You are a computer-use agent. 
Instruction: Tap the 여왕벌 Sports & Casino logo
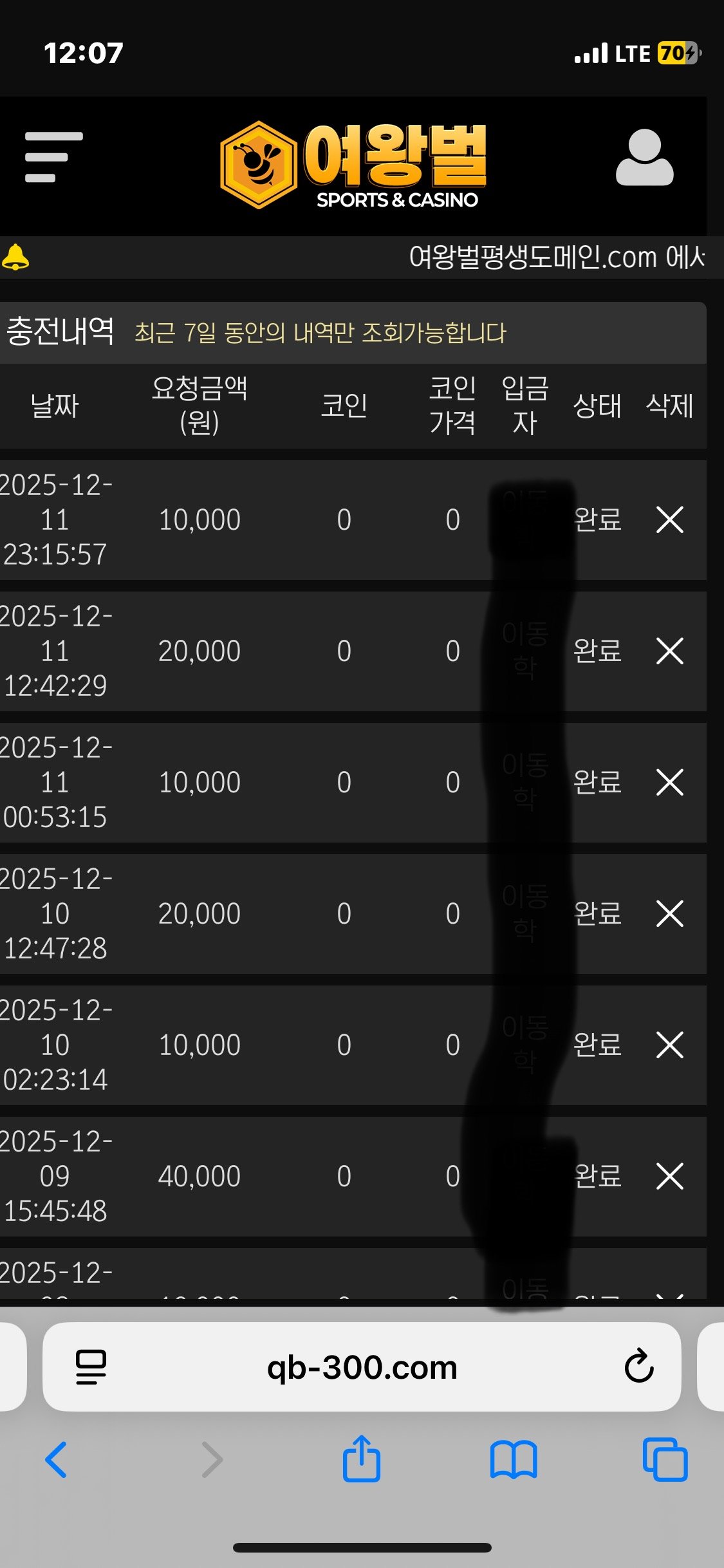coord(353,165)
